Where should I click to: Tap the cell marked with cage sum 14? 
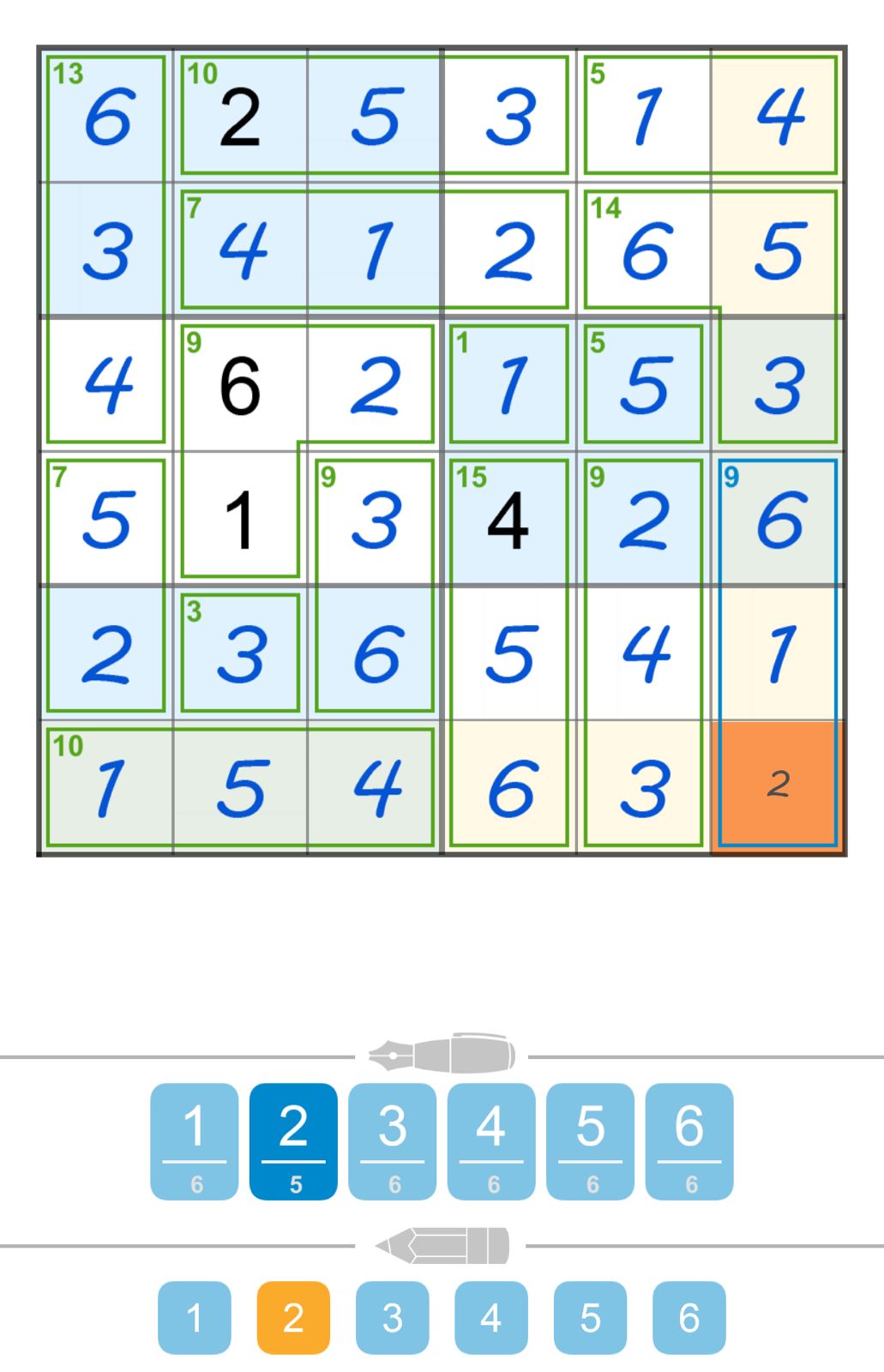tap(645, 250)
